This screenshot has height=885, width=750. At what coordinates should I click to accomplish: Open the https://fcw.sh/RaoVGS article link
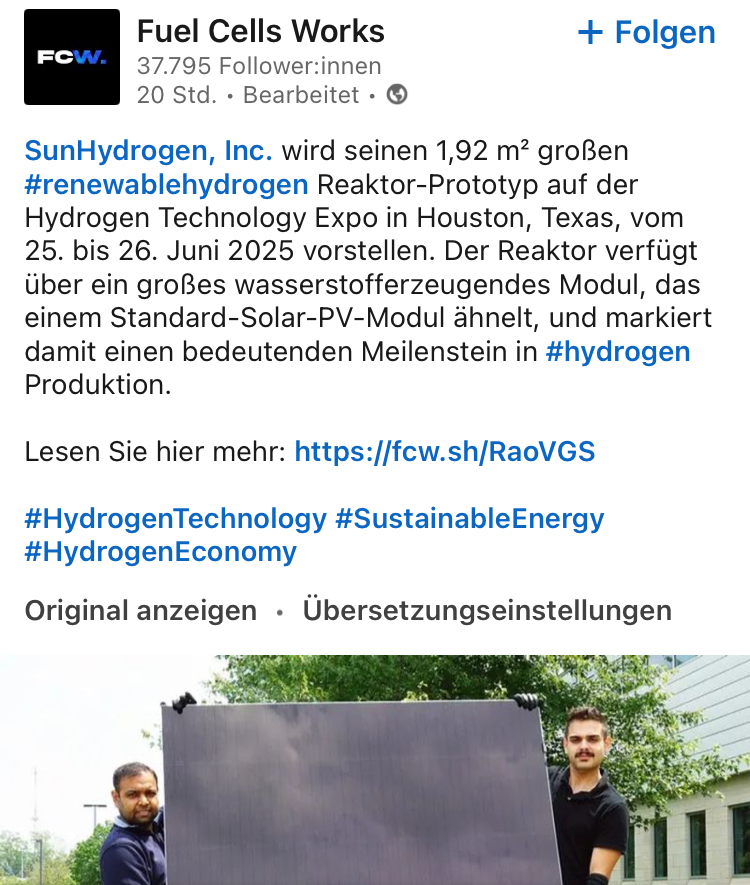click(x=444, y=451)
